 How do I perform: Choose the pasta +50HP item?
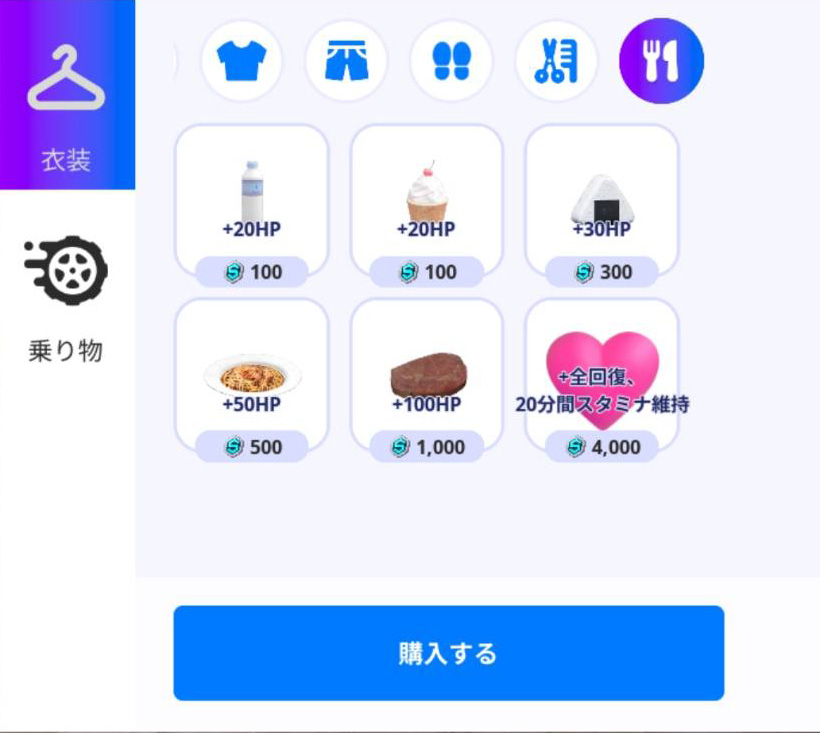[252, 375]
